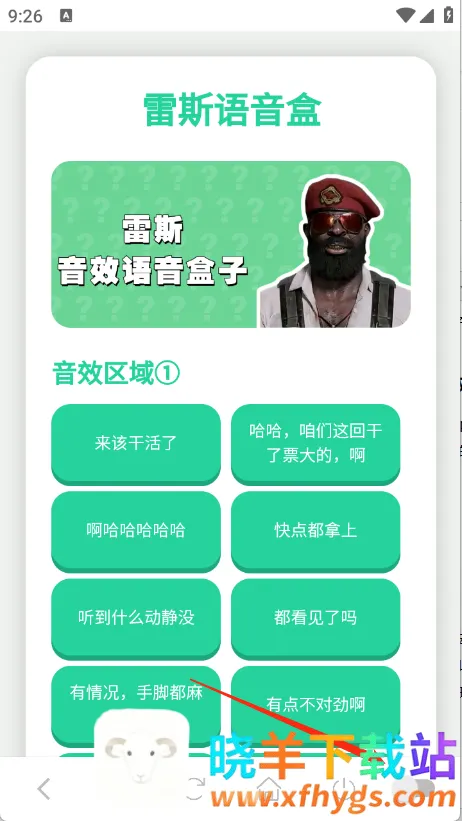Play the 来该干活了 sound
462x821 pixels.
pyautogui.click(x=136, y=443)
